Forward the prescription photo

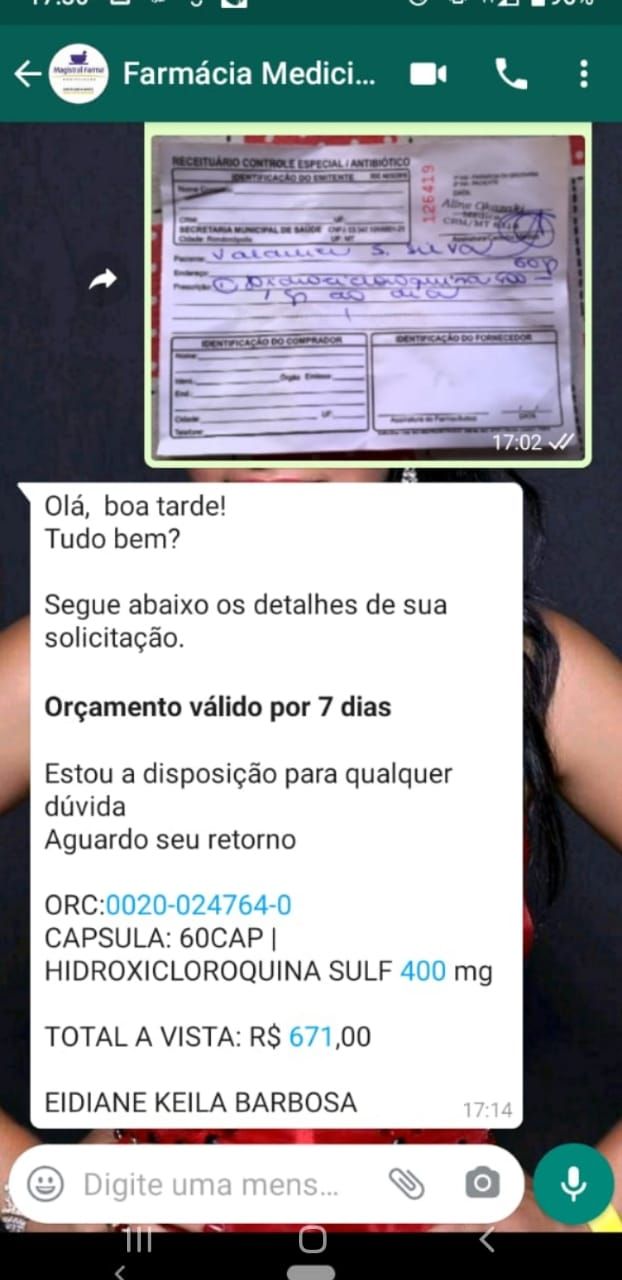[103, 282]
